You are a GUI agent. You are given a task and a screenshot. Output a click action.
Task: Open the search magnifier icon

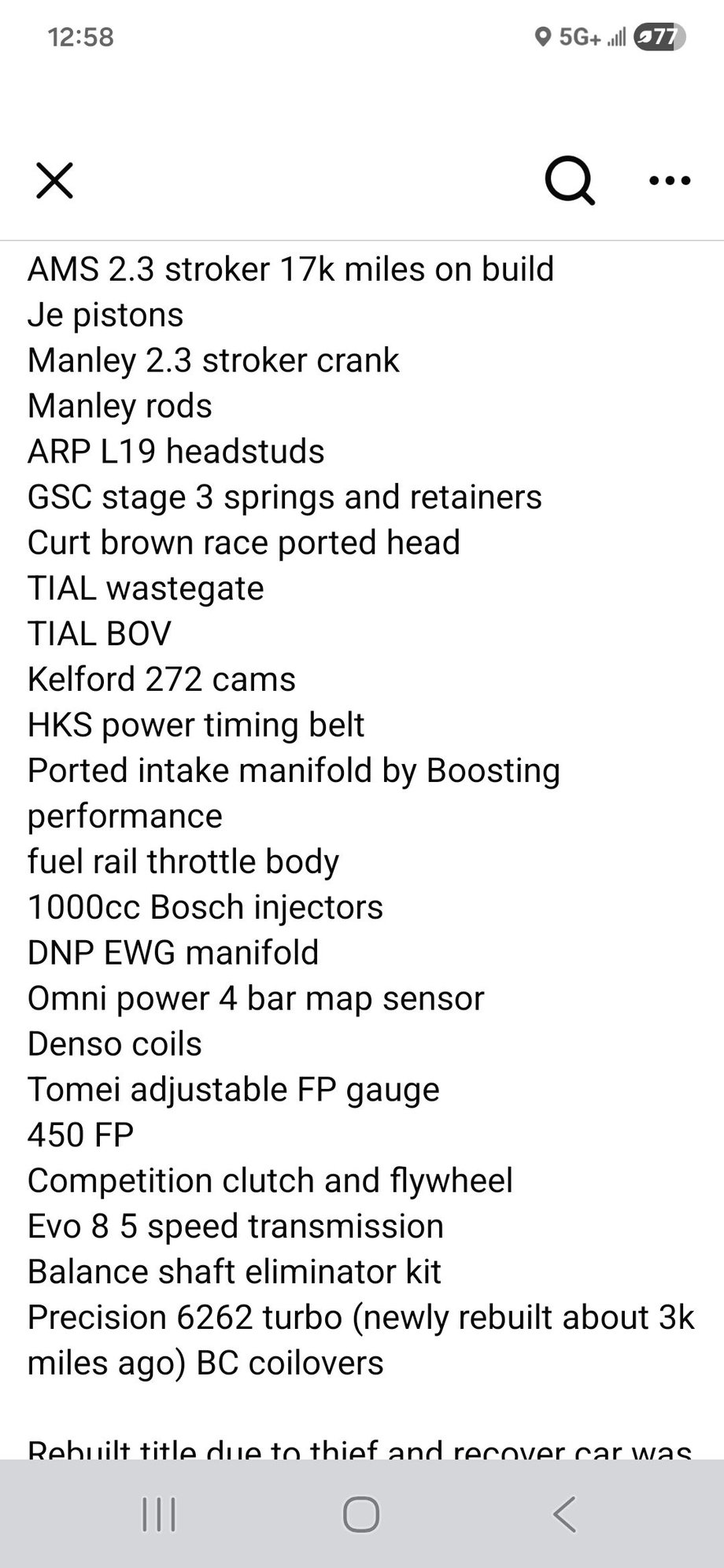[x=569, y=181]
